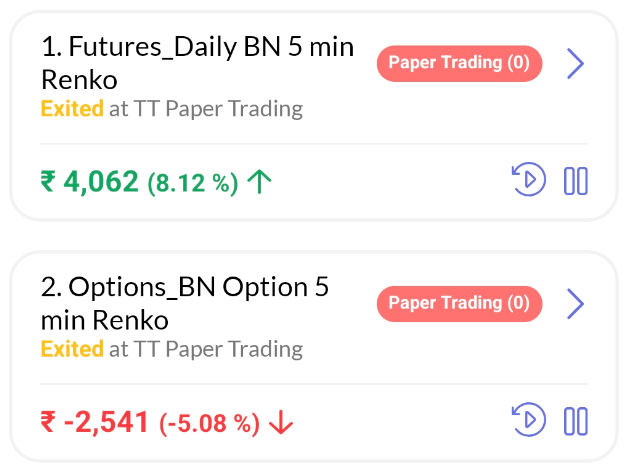Image resolution: width=628 pixels, height=474 pixels.
Task: Open the Options_BN Option 5 min Renko card
Action: pos(185,303)
